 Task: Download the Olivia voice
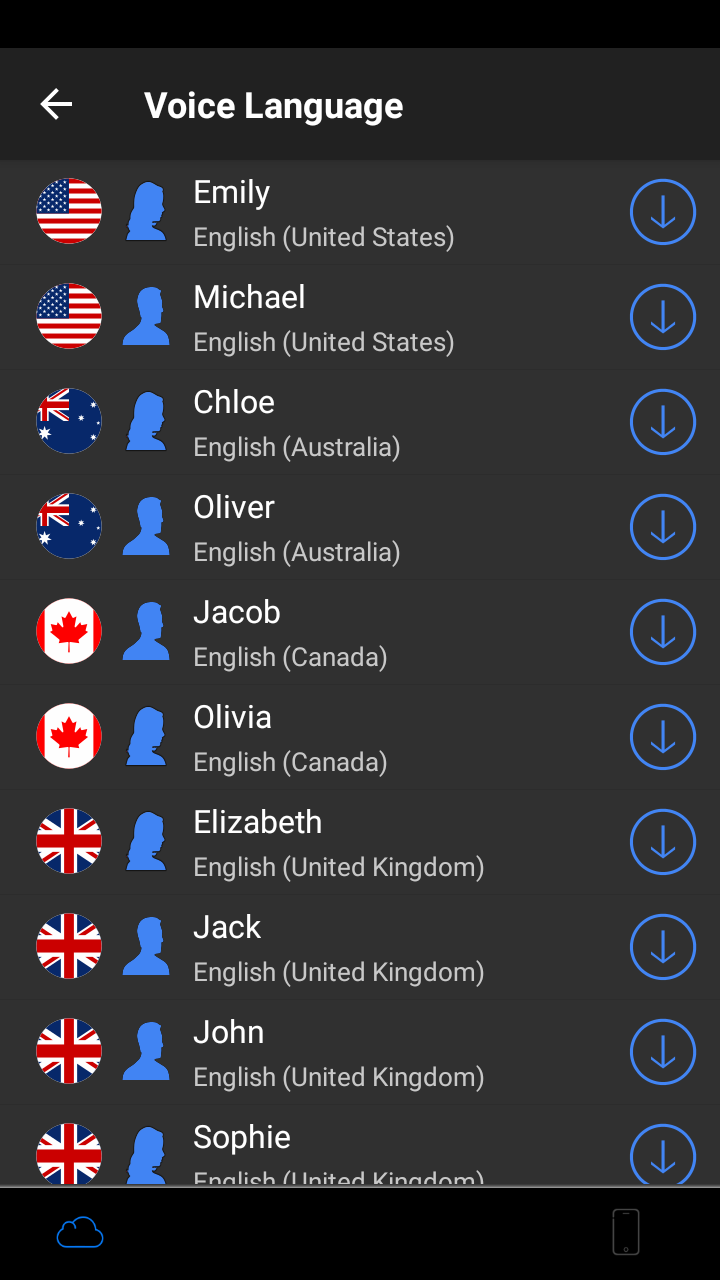click(x=663, y=737)
